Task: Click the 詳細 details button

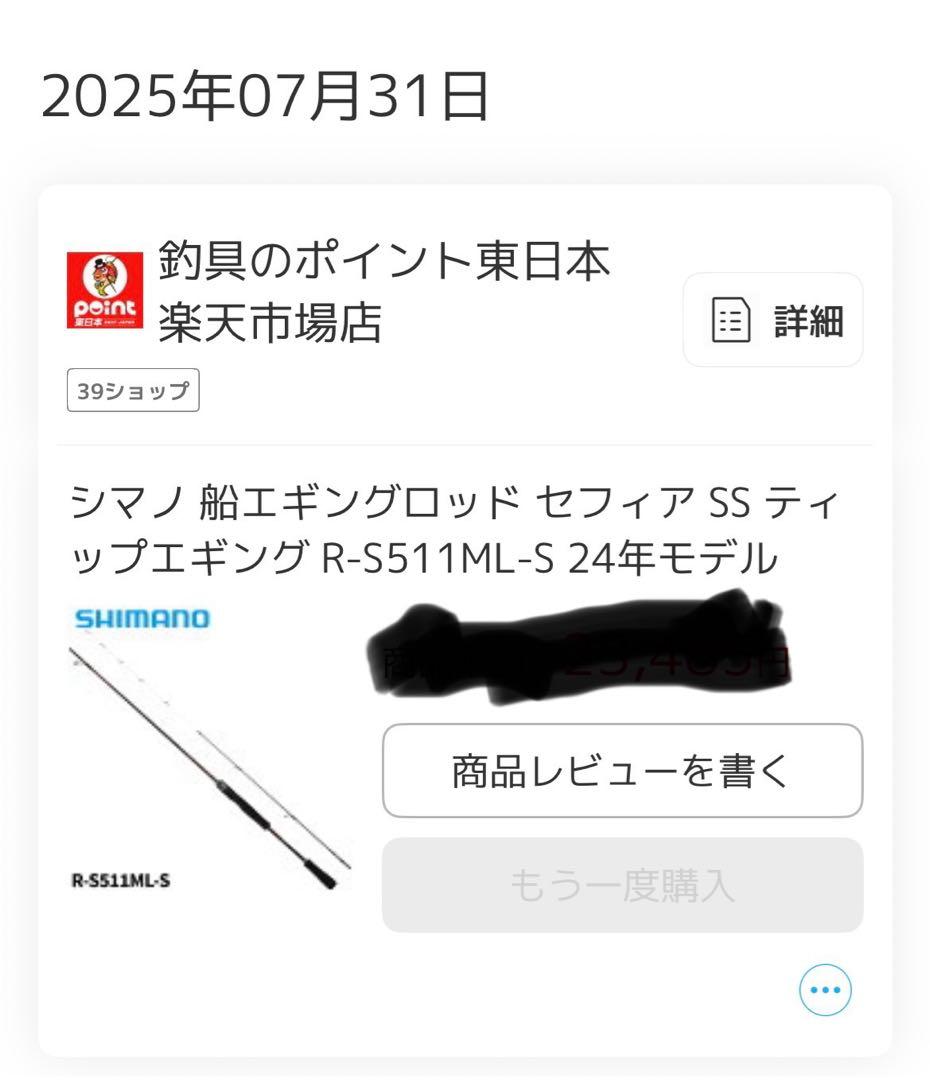Action: [772, 320]
